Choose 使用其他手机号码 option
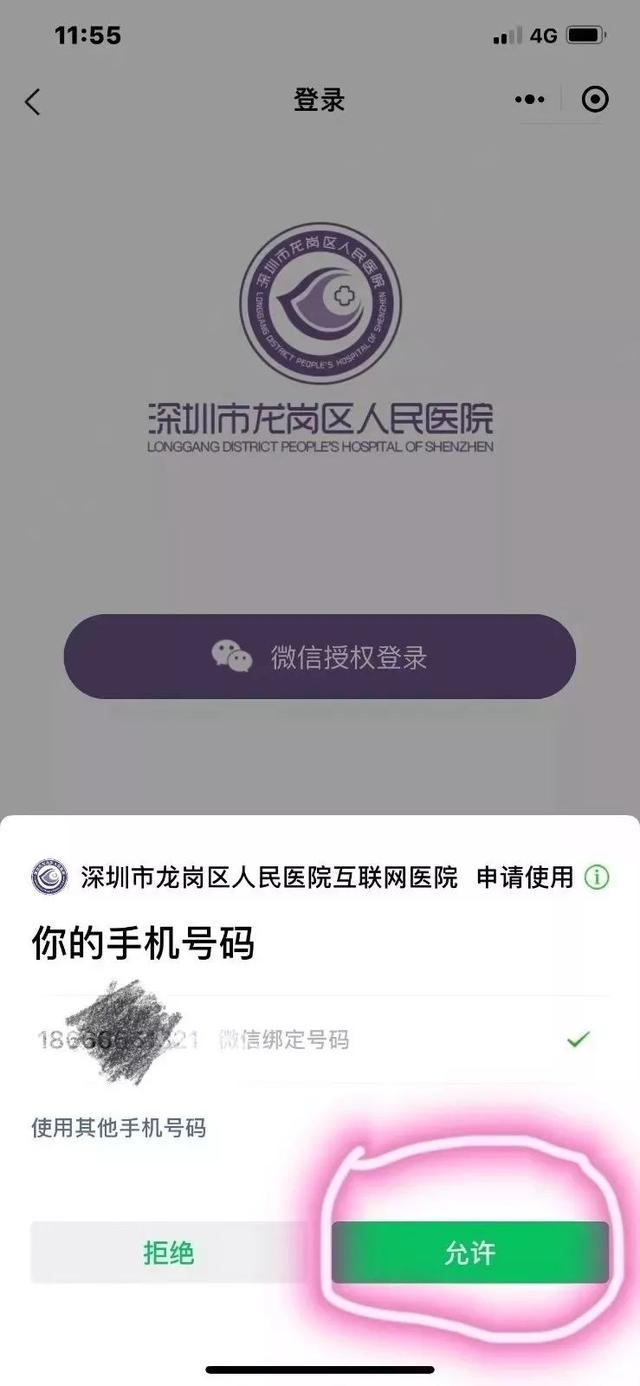 (x=119, y=1128)
